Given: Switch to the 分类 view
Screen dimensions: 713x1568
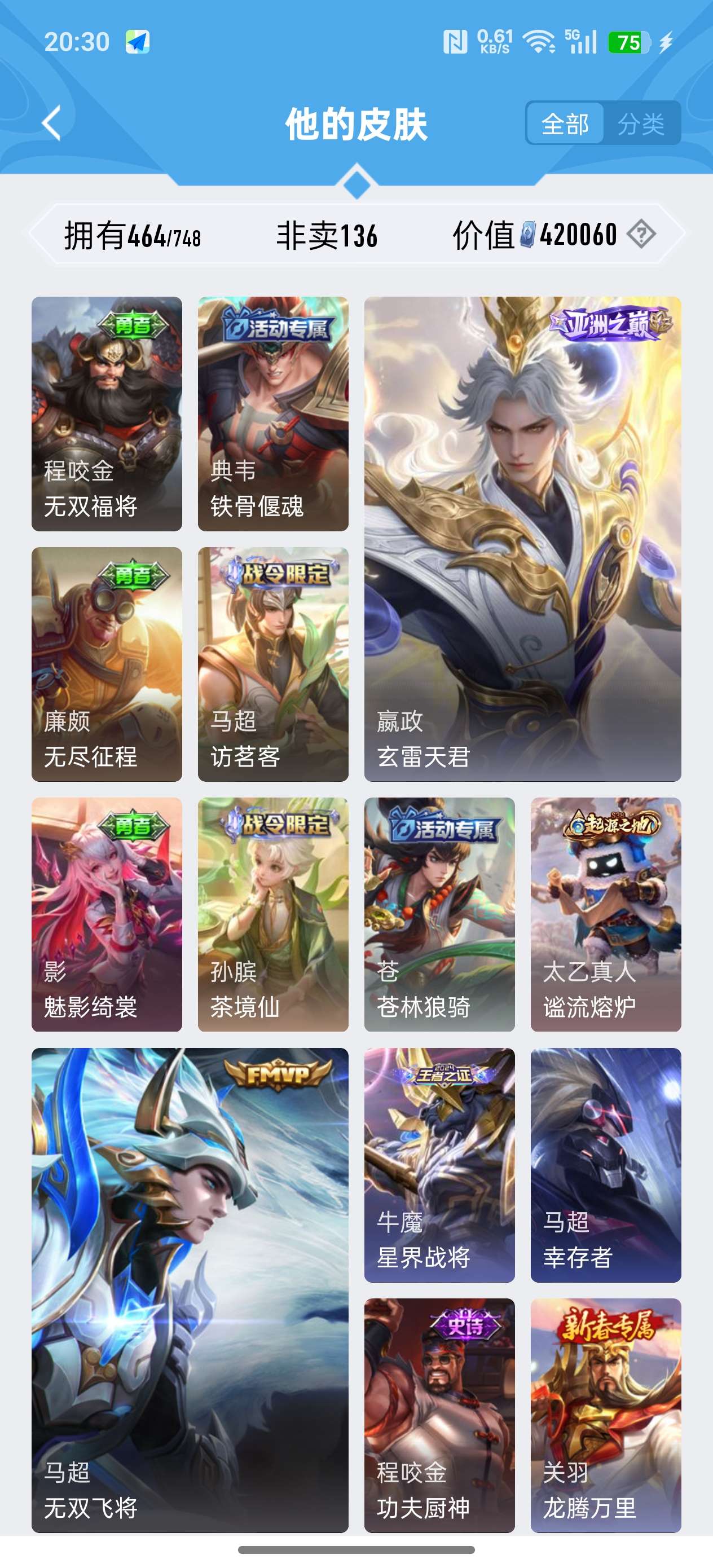Looking at the screenshot, I should [x=641, y=124].
